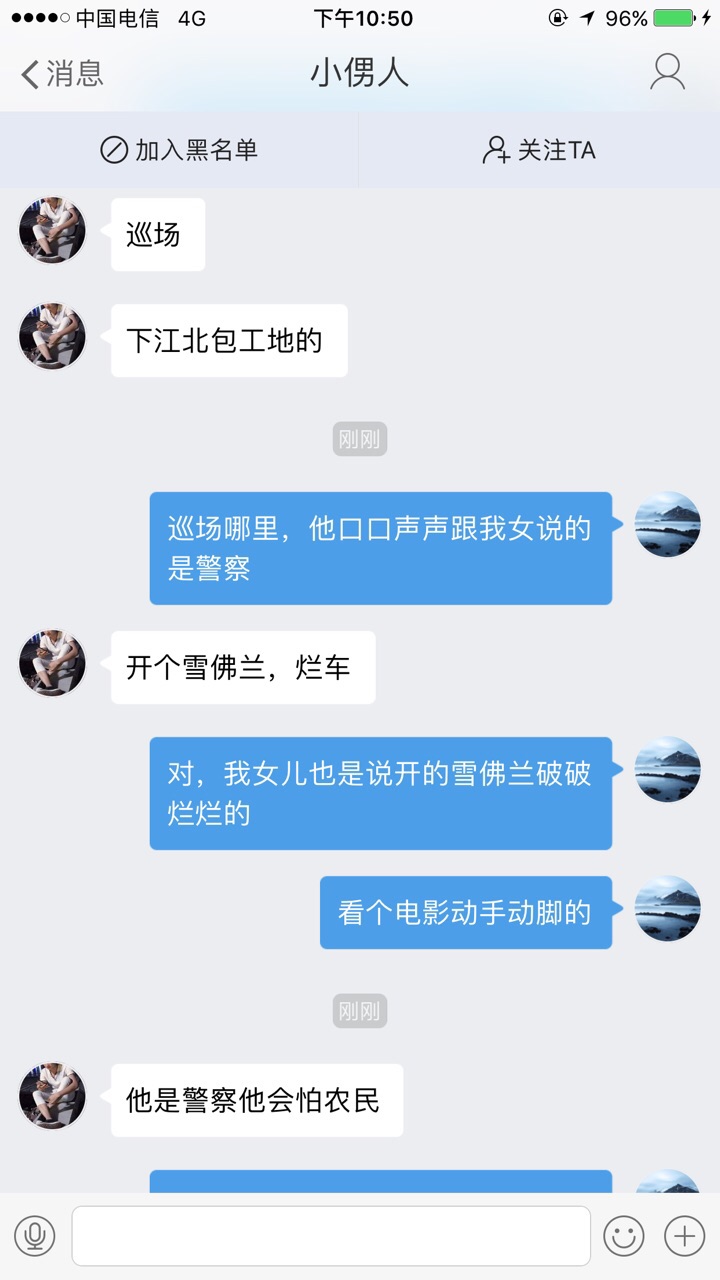The height and width of the screenshot is (1280, 720).
Task: Focus the message text field
Action: 330,1237
